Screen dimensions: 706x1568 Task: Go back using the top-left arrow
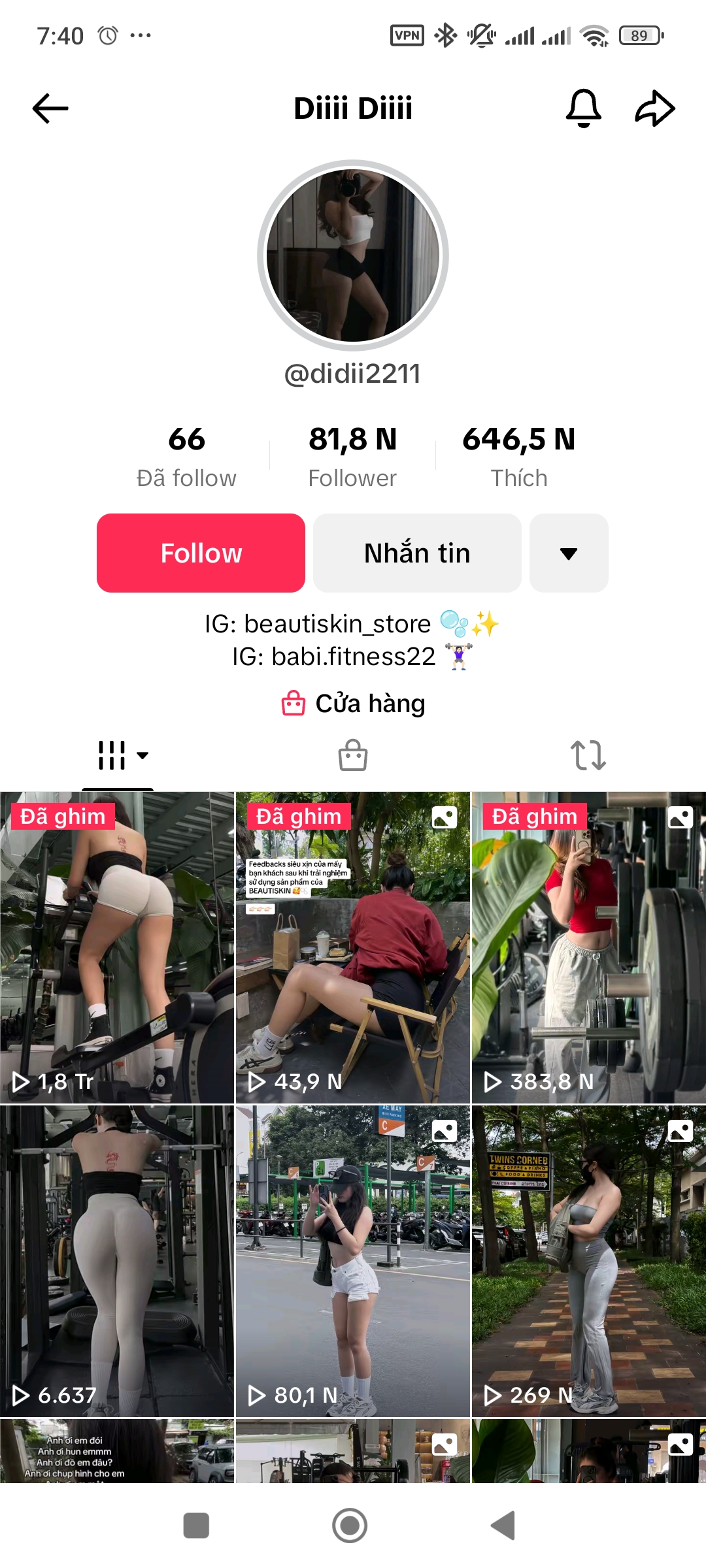[x=50, y=108]
